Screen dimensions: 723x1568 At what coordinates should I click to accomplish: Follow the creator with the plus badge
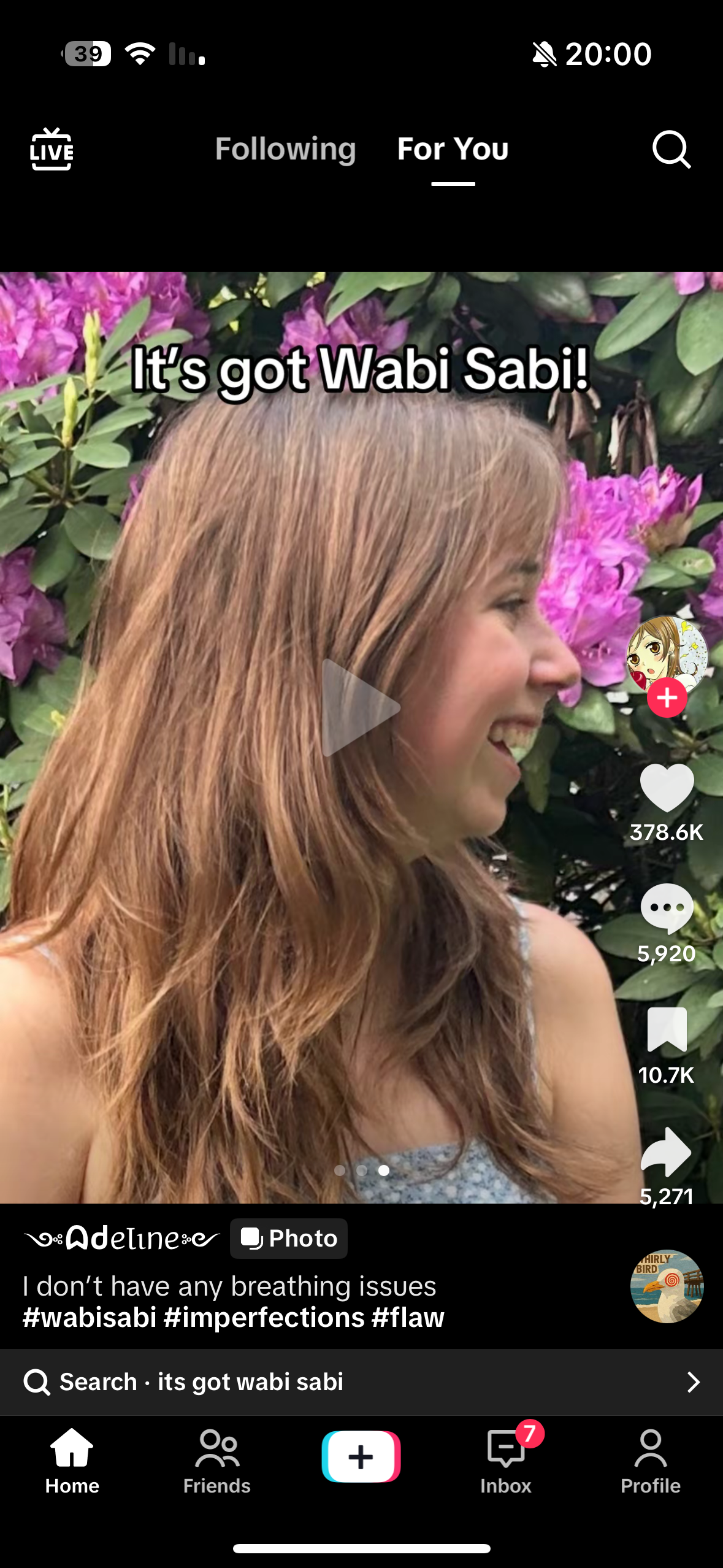pyautogui.click(x=667, y=698)
